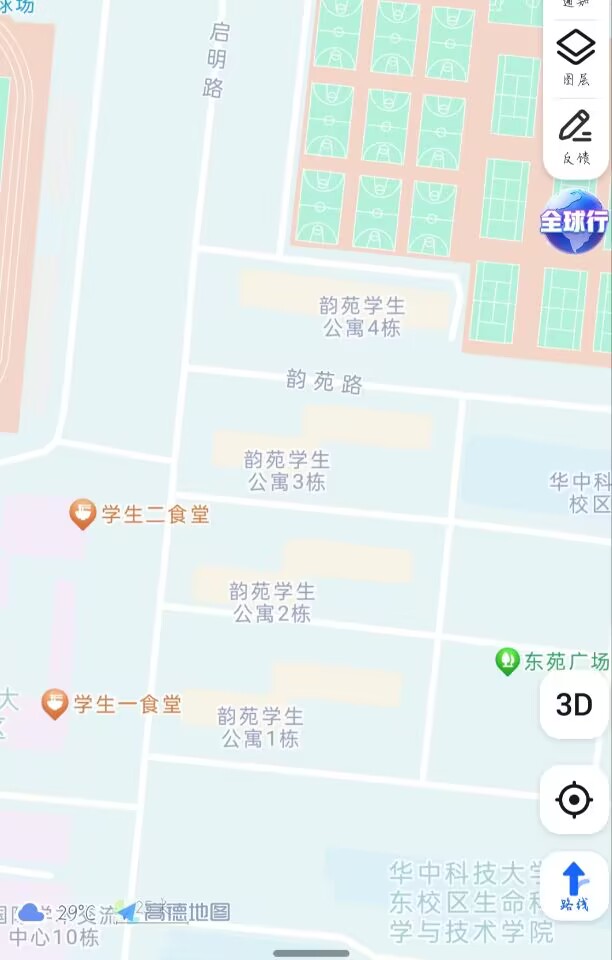This screenshot has height=960, width=612.
Task: Switch the map to 3D view
Action: coord(574,705)
